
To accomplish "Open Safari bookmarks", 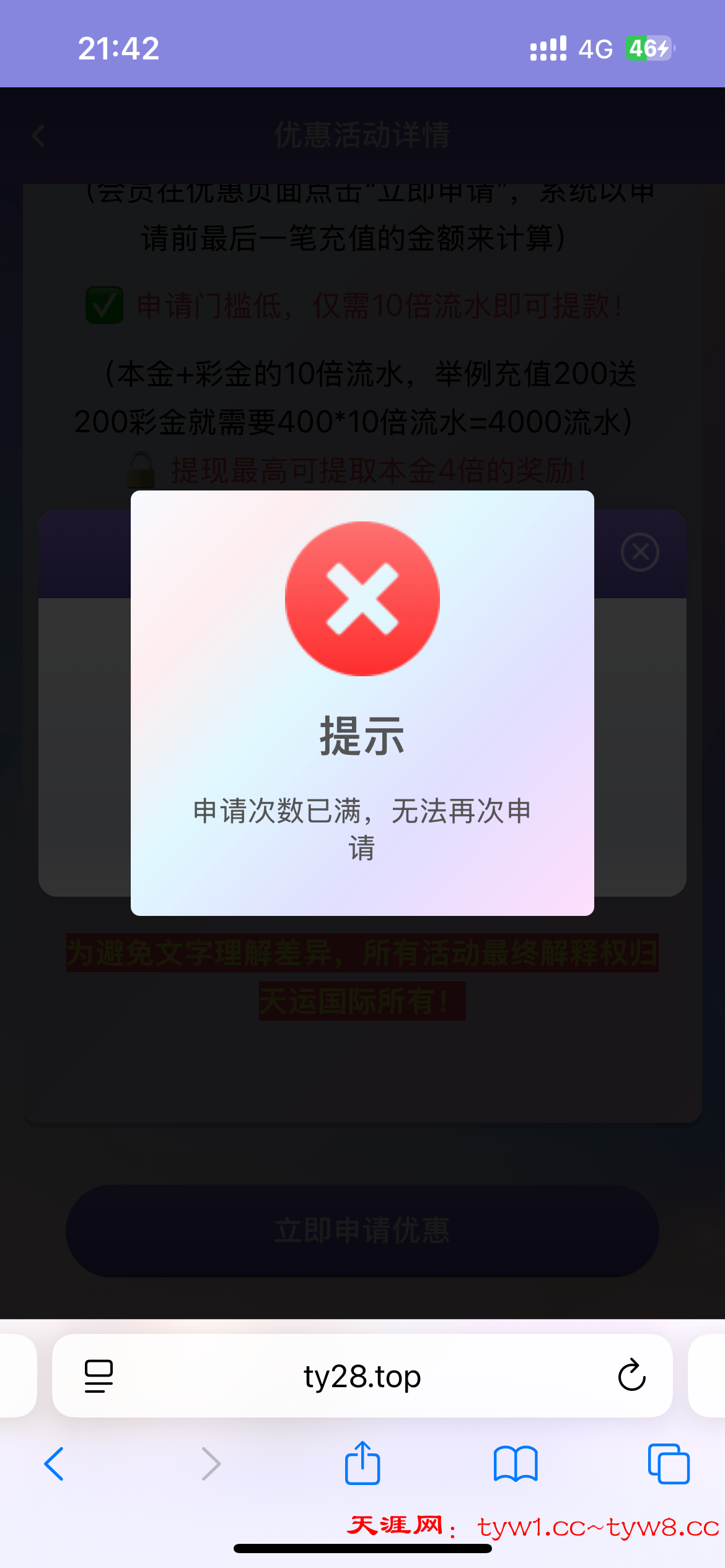I will coord(515,1464).
